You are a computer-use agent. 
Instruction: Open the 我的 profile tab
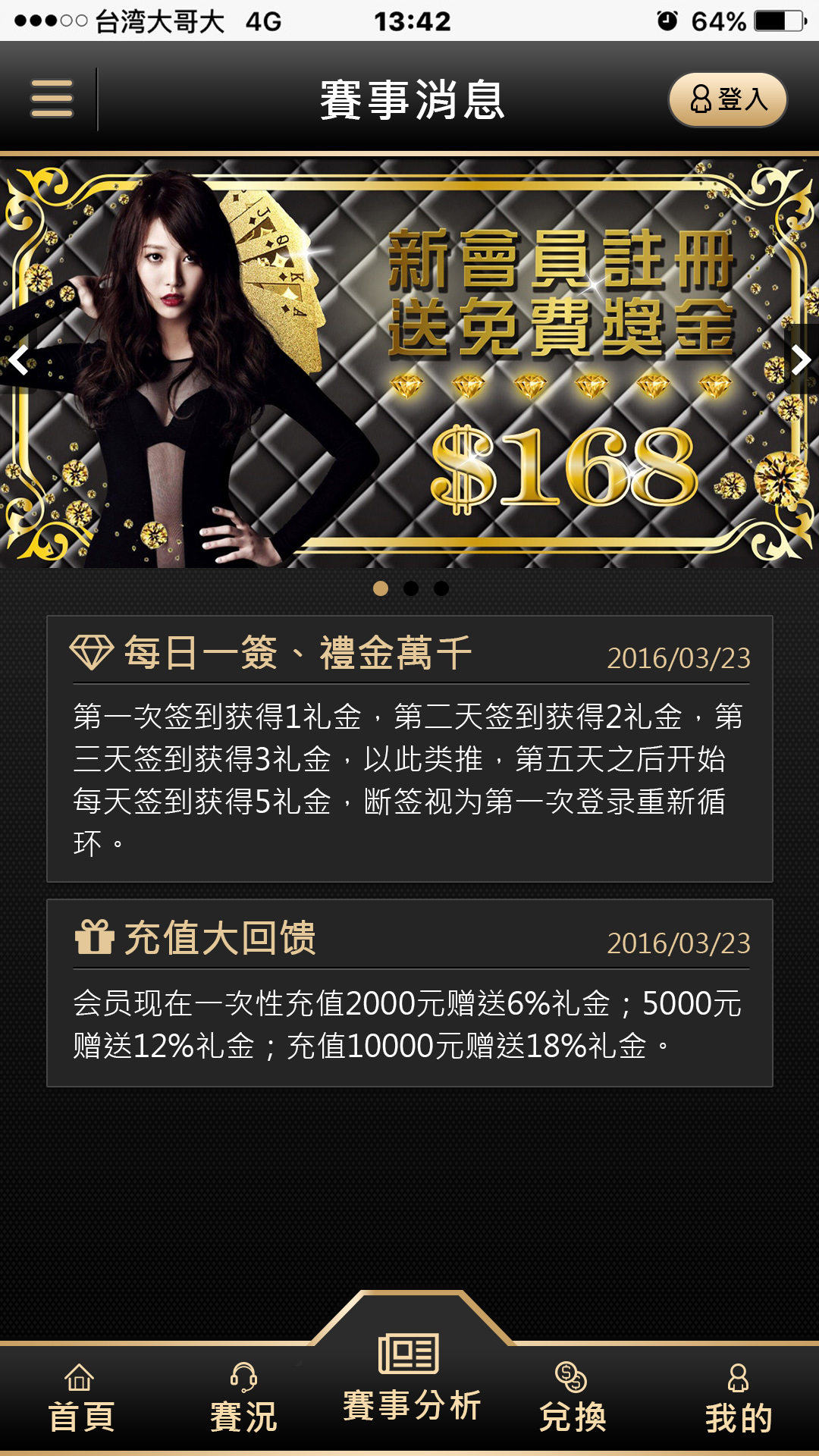coord(738,1399)
